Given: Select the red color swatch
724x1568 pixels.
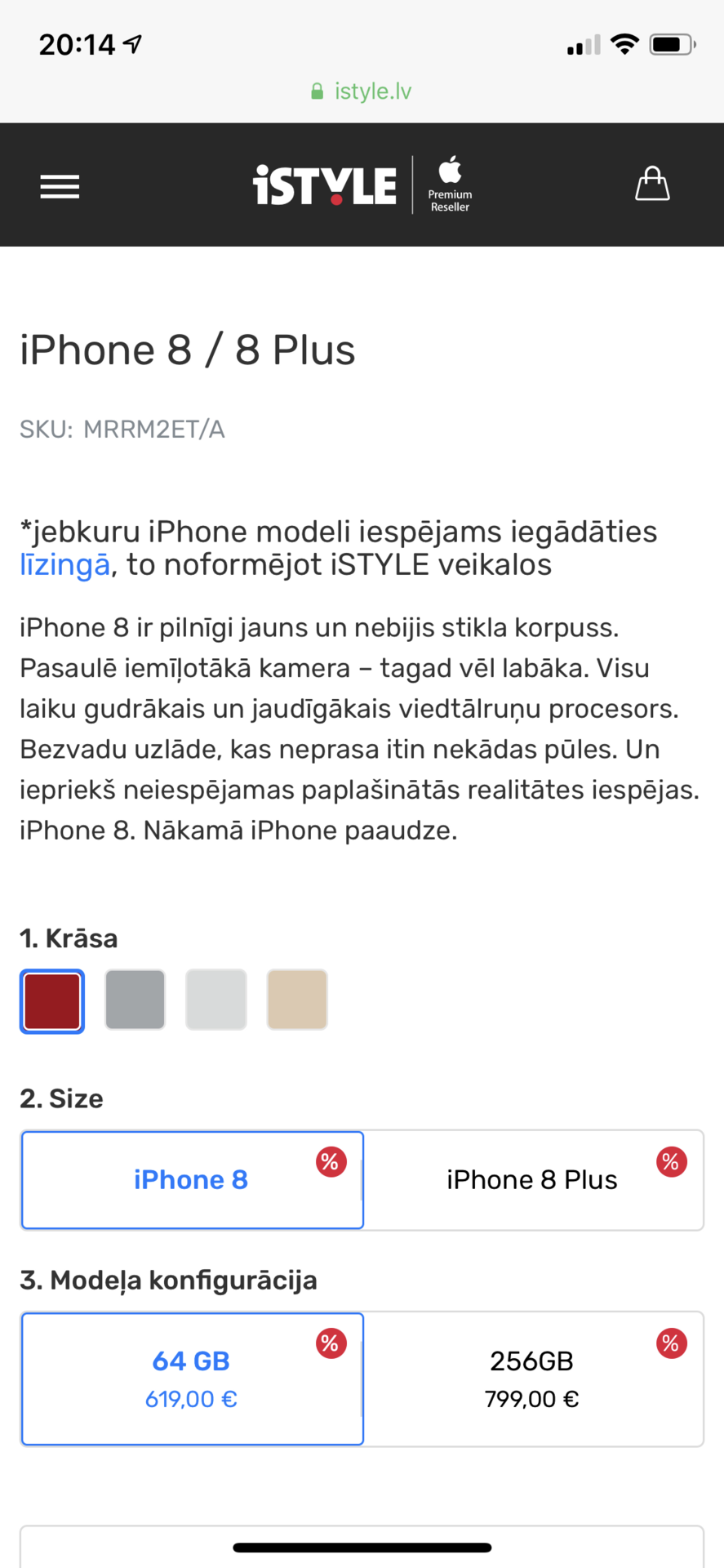Looking at the screenshot, I should (52, 1000).
